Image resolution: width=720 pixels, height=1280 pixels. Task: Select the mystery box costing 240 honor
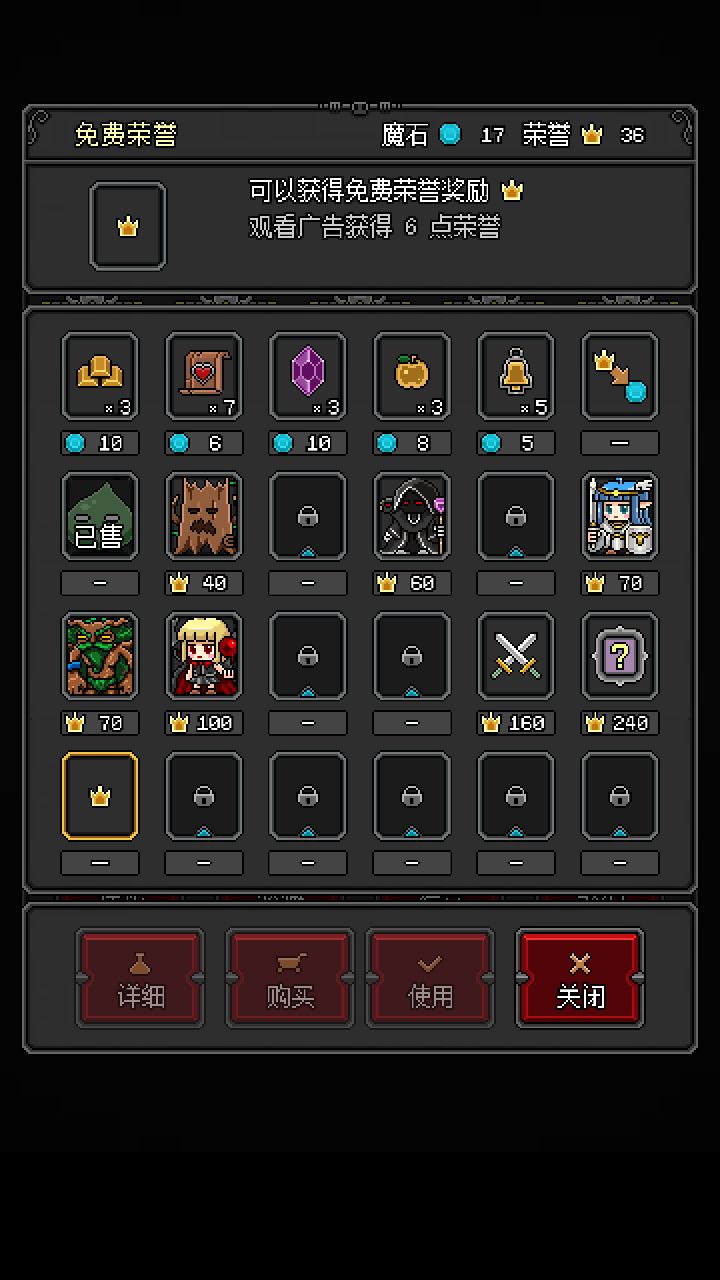coord(619,656)
